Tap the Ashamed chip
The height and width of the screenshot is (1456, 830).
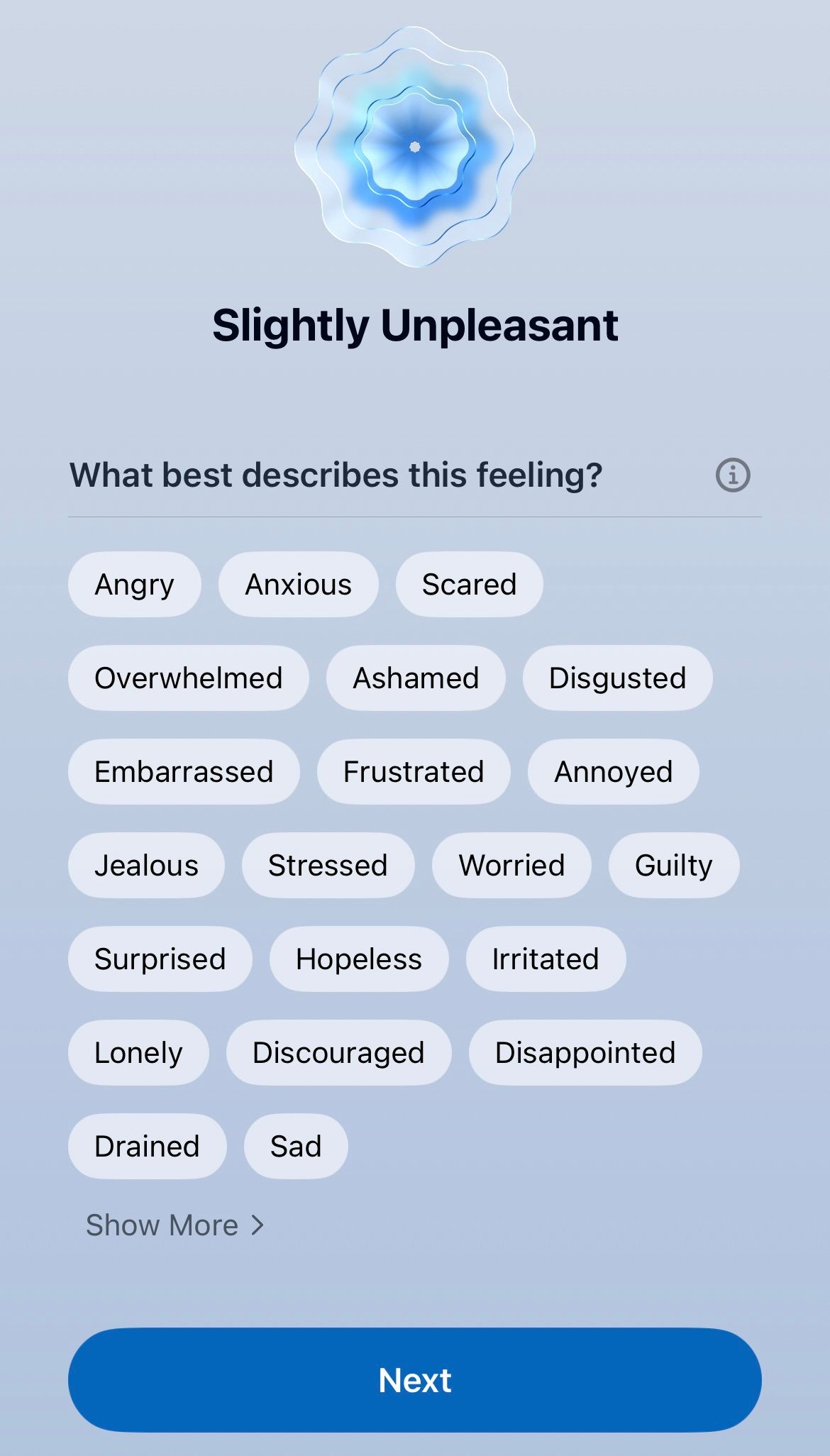click(x=416, y=678)
